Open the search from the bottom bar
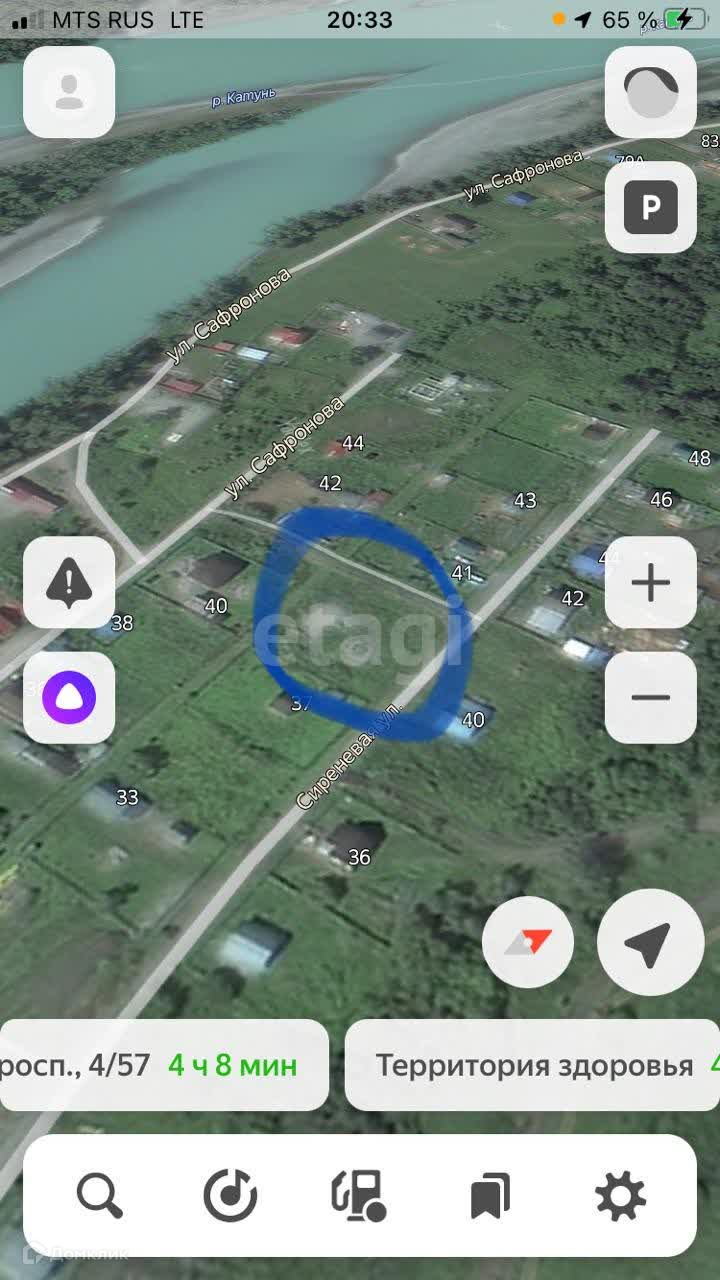Image resolution: width=720 pixels, height=1280 pixels. coord(99,1196)
